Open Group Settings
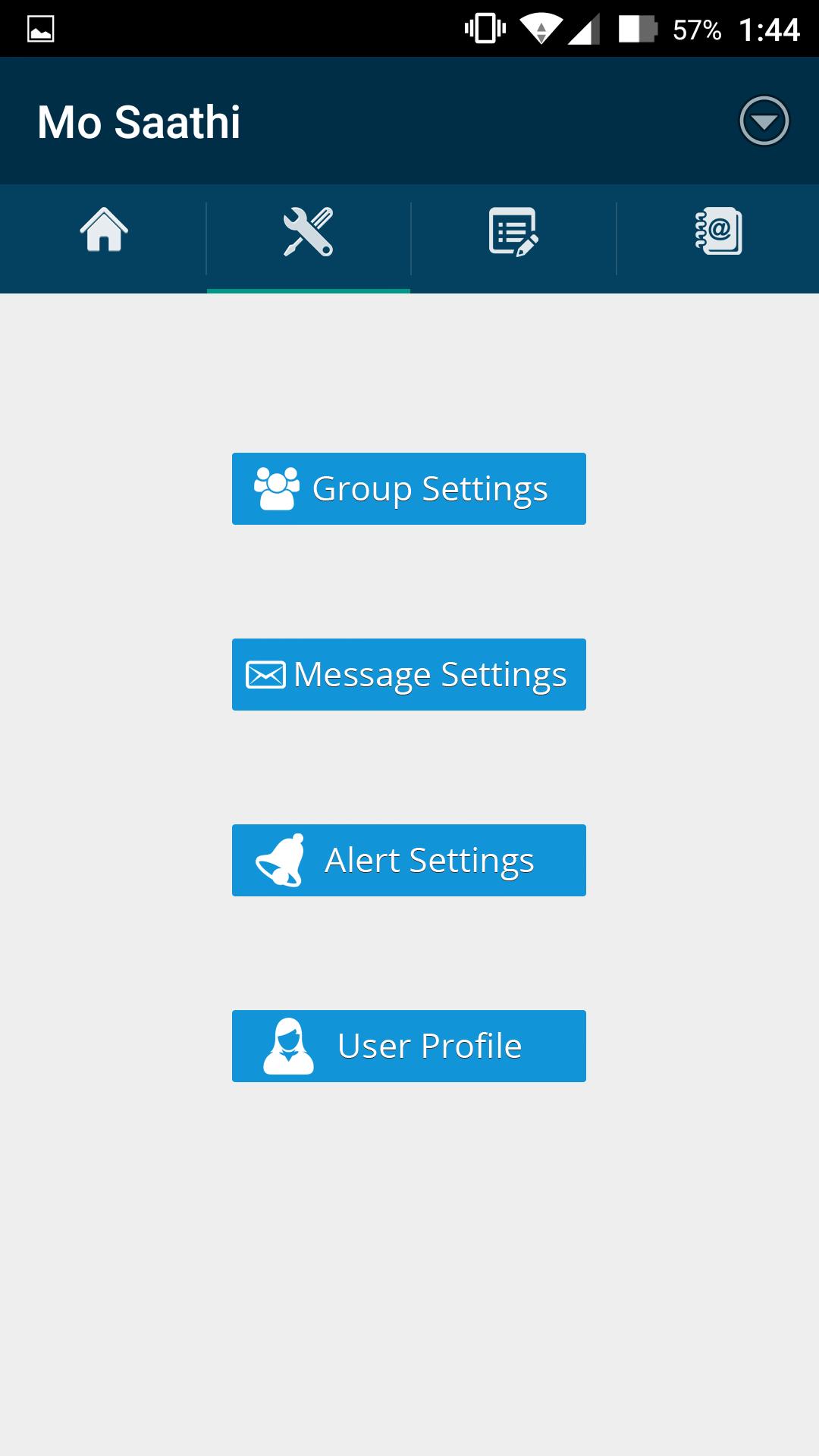Viewport: 819px width, 1456px height. (x=409, y=489)
